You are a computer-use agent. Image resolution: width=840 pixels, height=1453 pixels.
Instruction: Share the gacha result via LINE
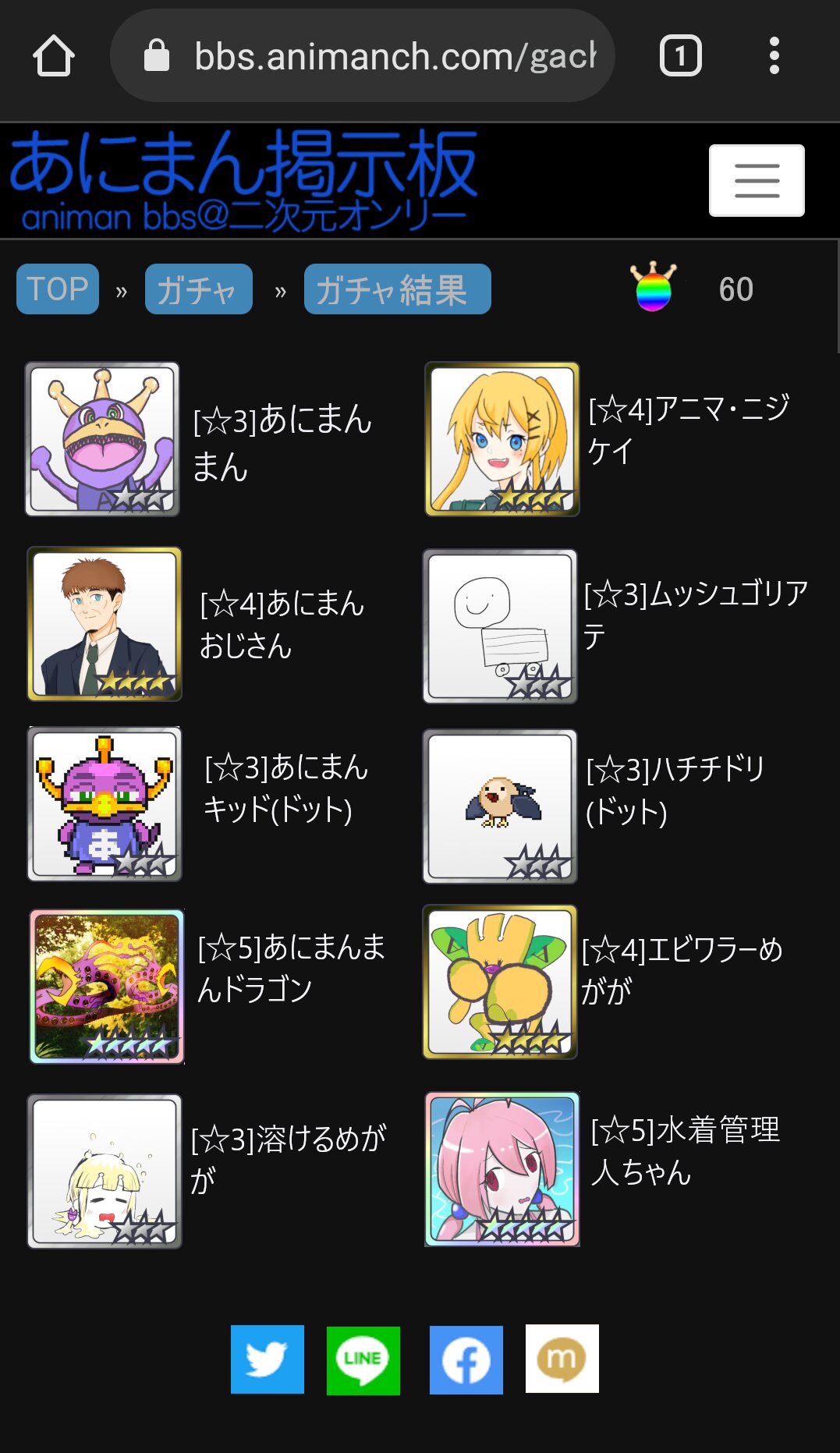tap(363, 1359)
